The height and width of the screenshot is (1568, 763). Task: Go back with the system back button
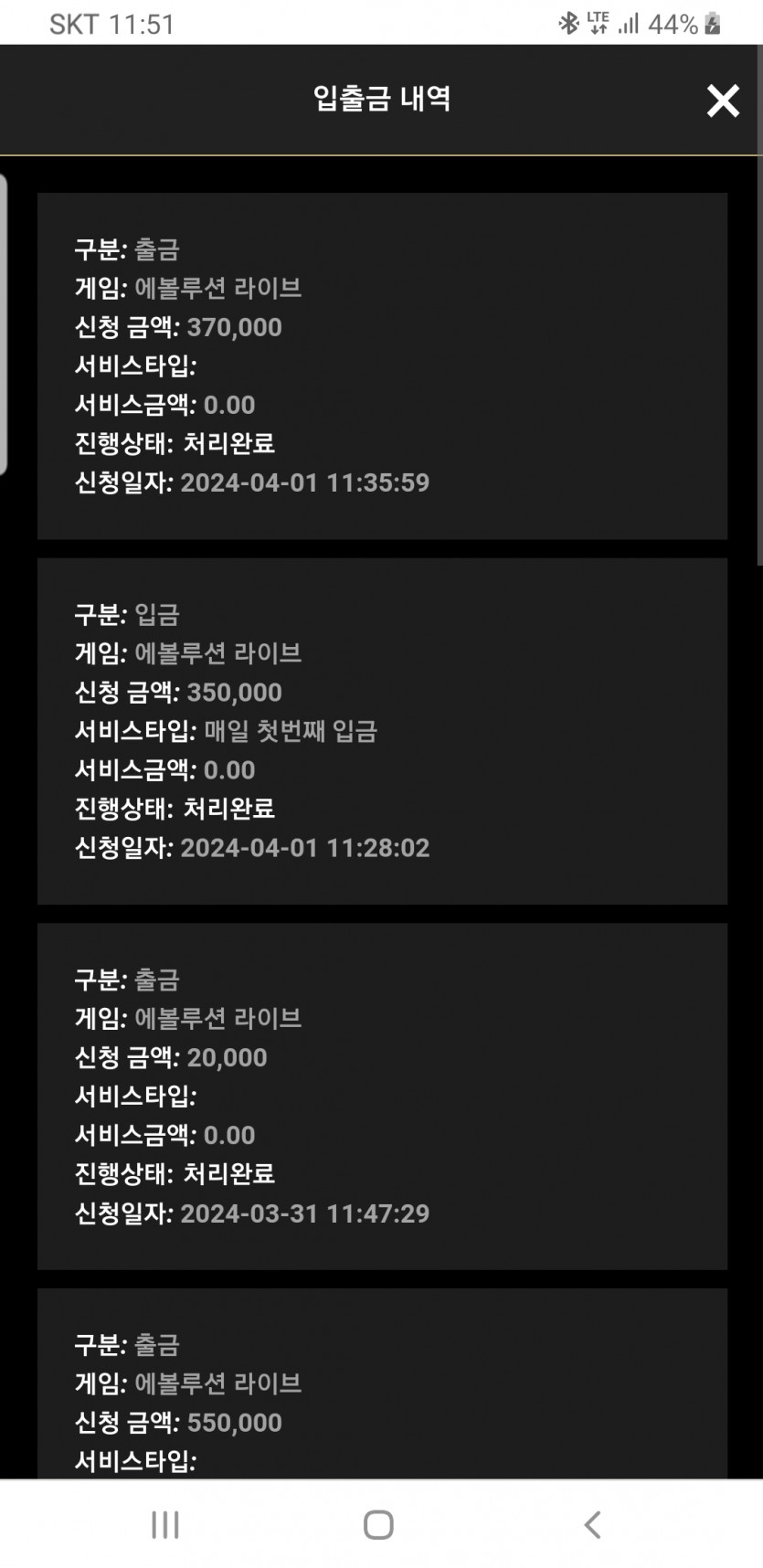pyautogui.click(x=592, y=1524)
